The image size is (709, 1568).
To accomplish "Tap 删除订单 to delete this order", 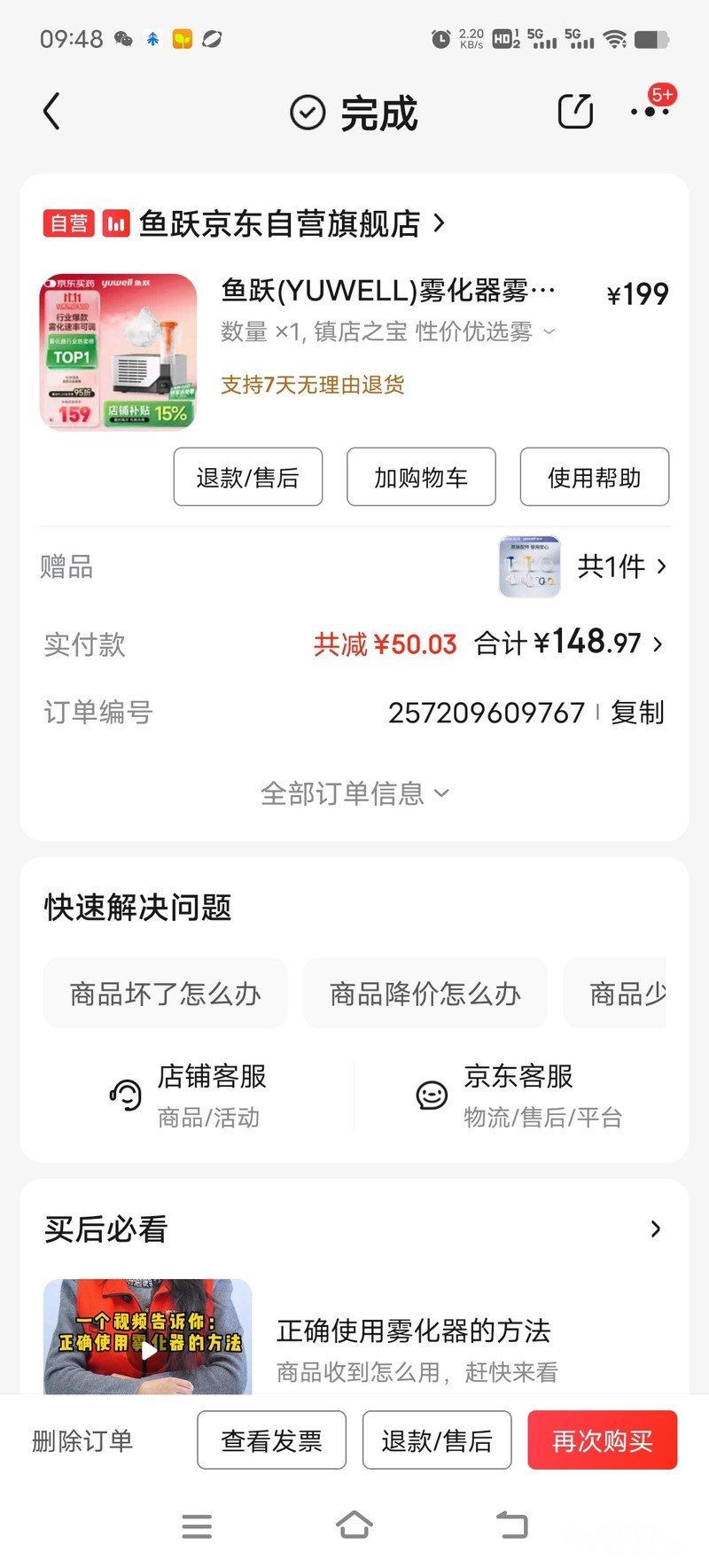I will [82, 1440].
